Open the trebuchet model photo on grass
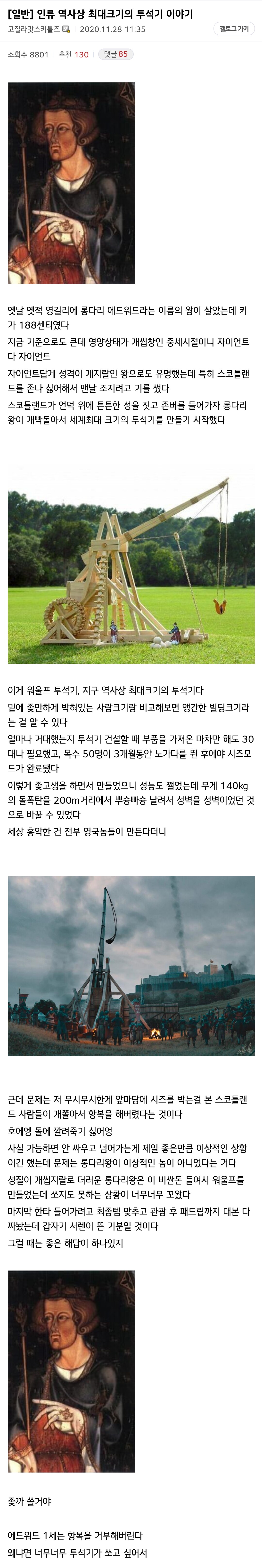This screenshot has height=1568, width=262. [131, 564]
